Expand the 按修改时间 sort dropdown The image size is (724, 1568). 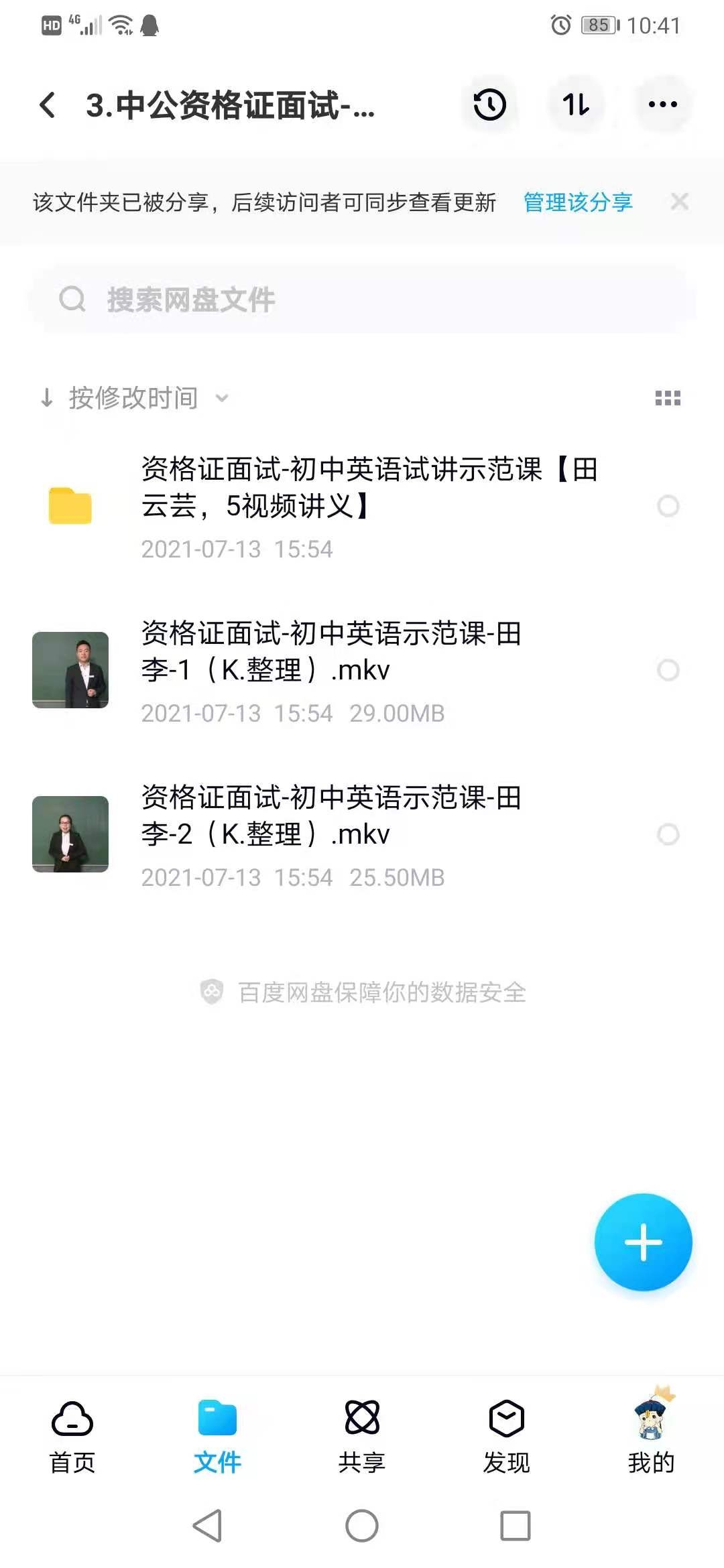pyautogui.click(x=134, y=398)
